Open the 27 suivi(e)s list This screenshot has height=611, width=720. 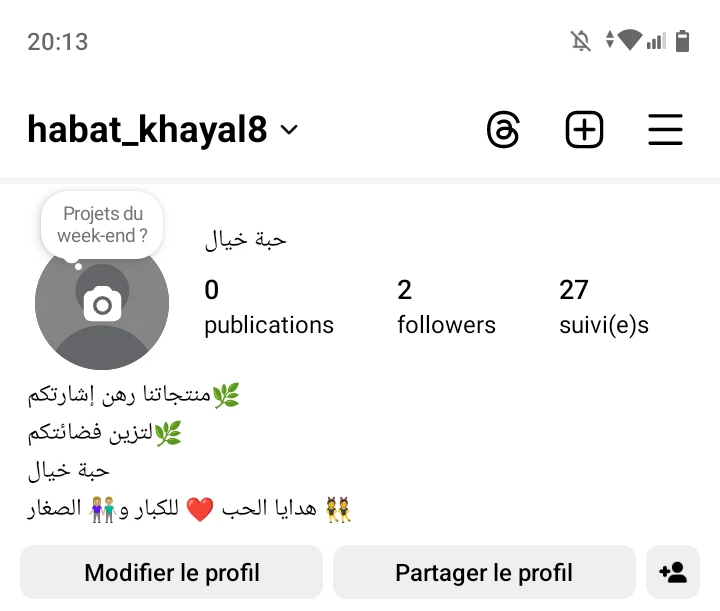(x=604, y=307)
